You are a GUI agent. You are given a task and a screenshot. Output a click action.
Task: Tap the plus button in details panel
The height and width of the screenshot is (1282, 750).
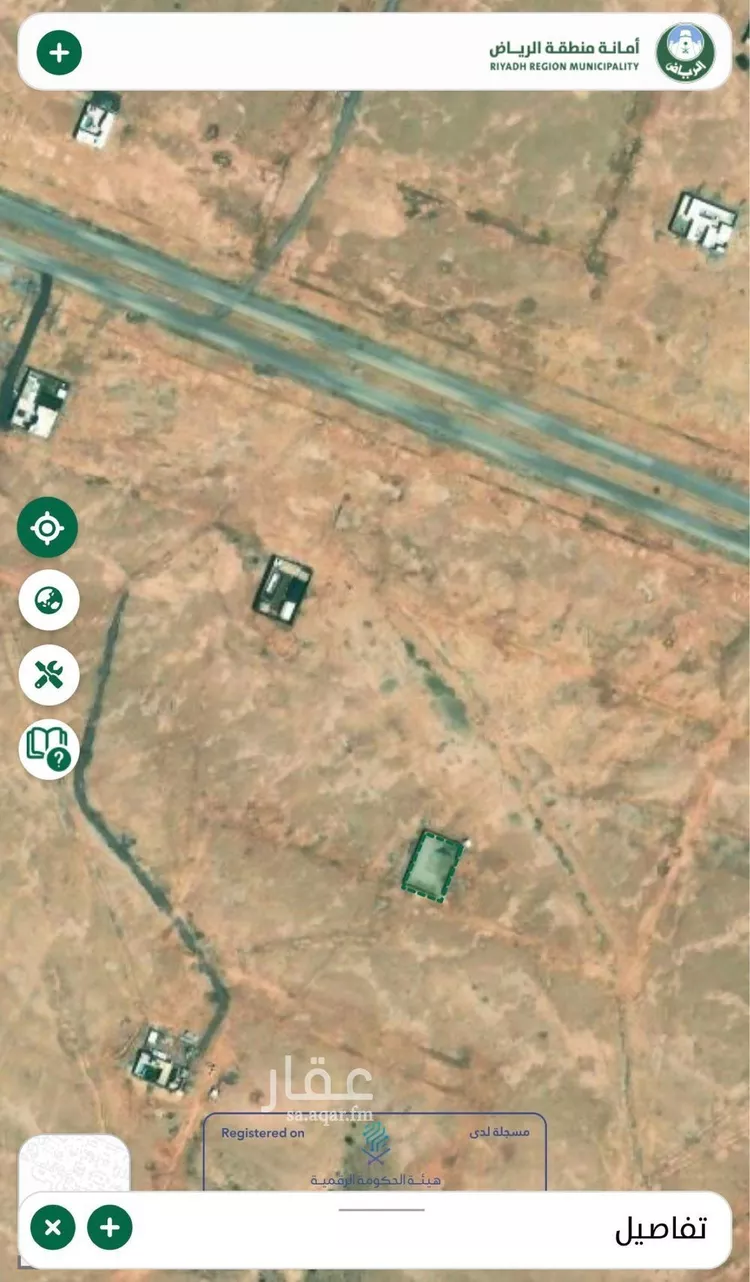click(x=109, y=1228)
